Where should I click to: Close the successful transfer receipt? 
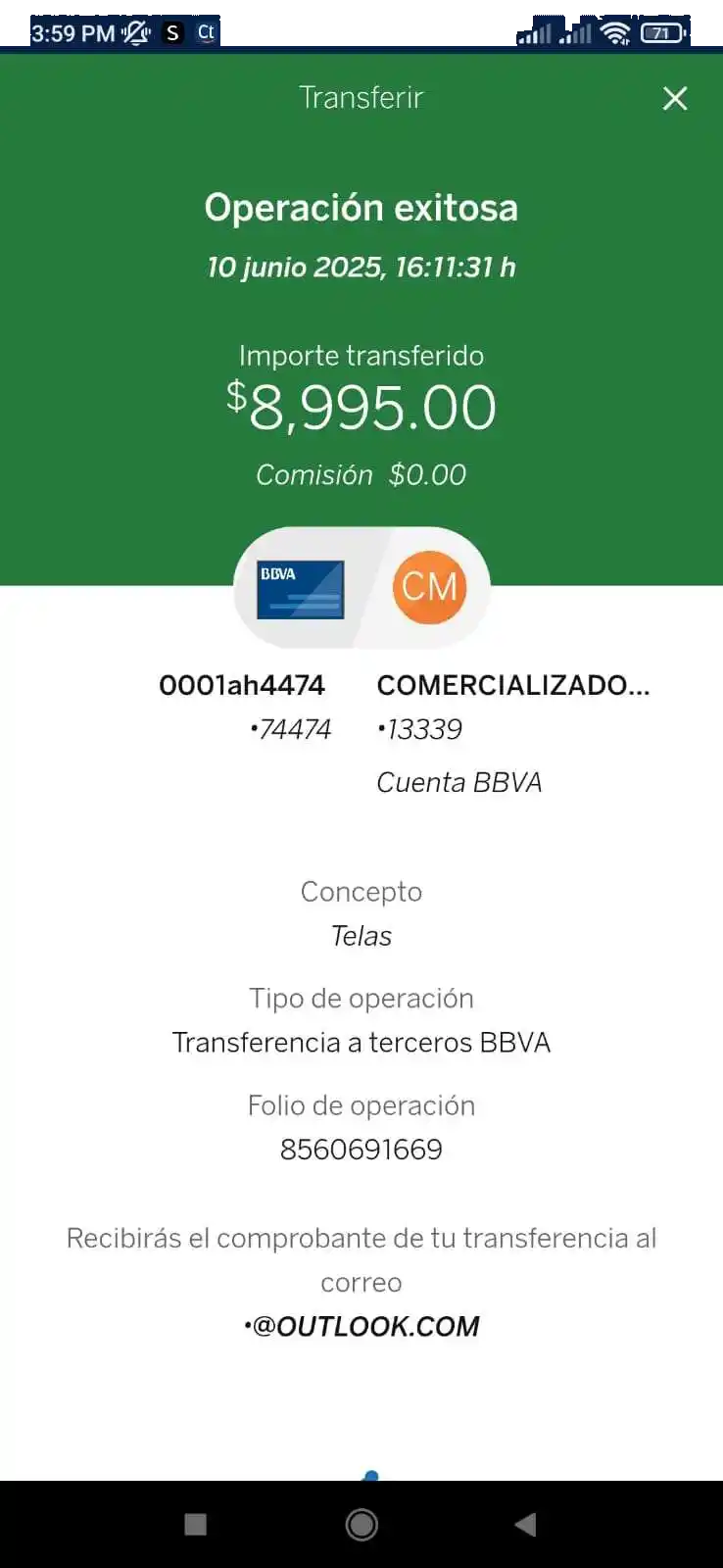tap(675, 98)
